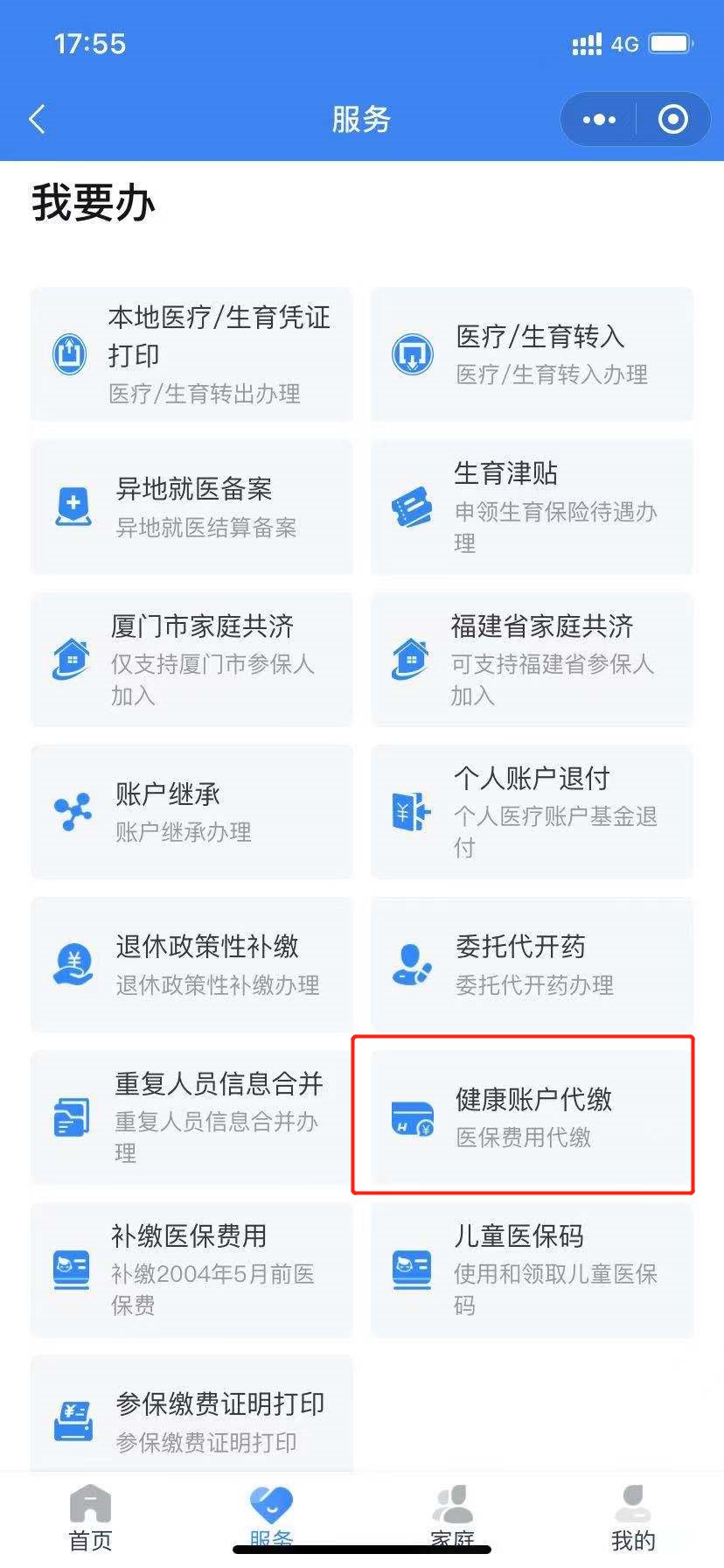Close the mini program via circle icon
Viewport: 724px width, 1568px height.
coord(672,119)
